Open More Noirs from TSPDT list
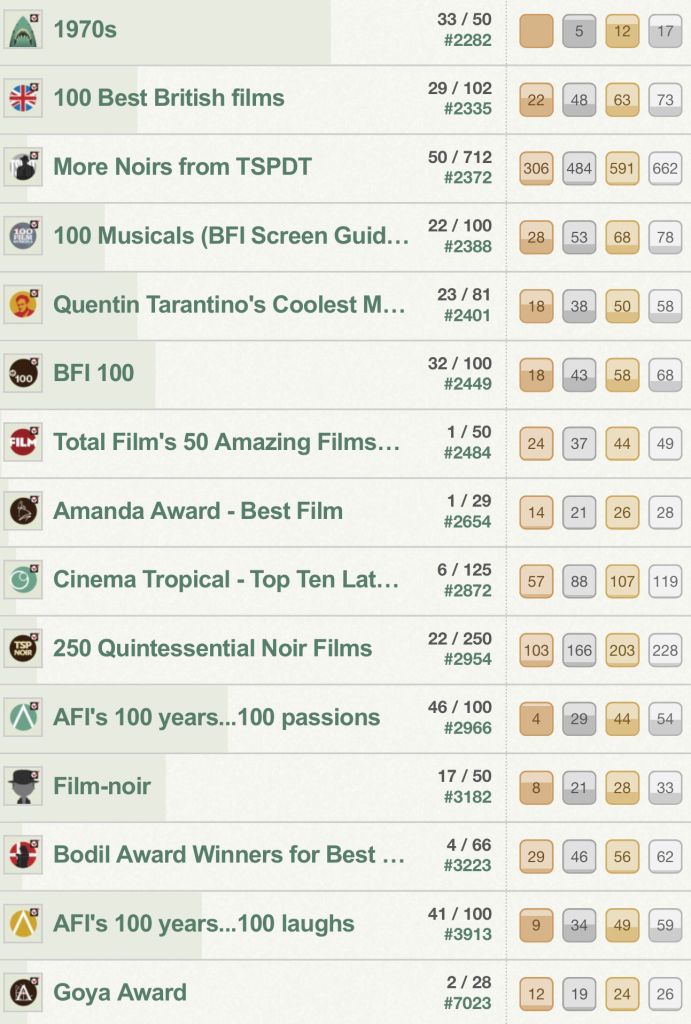Image resolution: width=691 pixels, height=1024 pixels. 182,167
